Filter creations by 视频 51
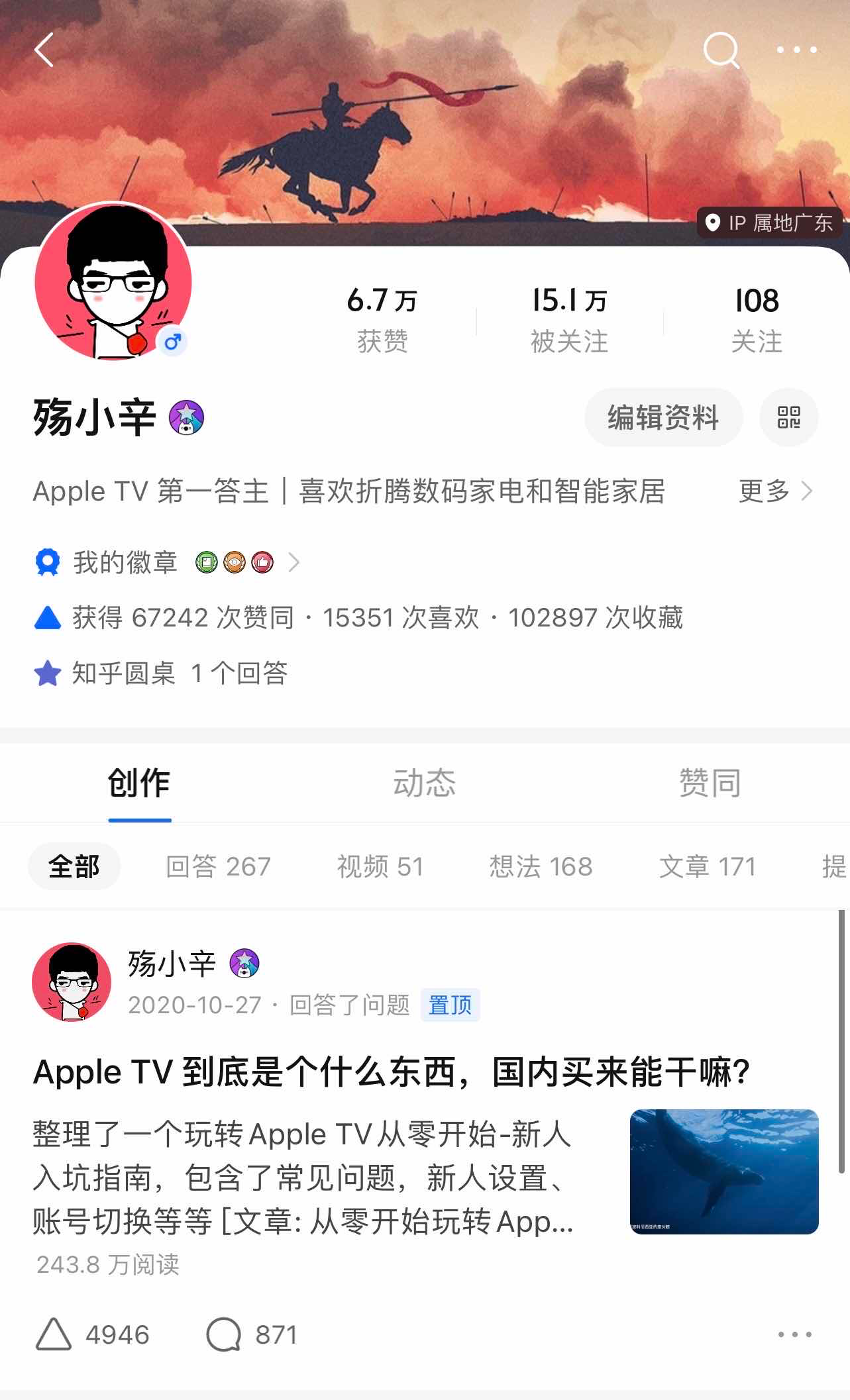 tap(380, 866)
